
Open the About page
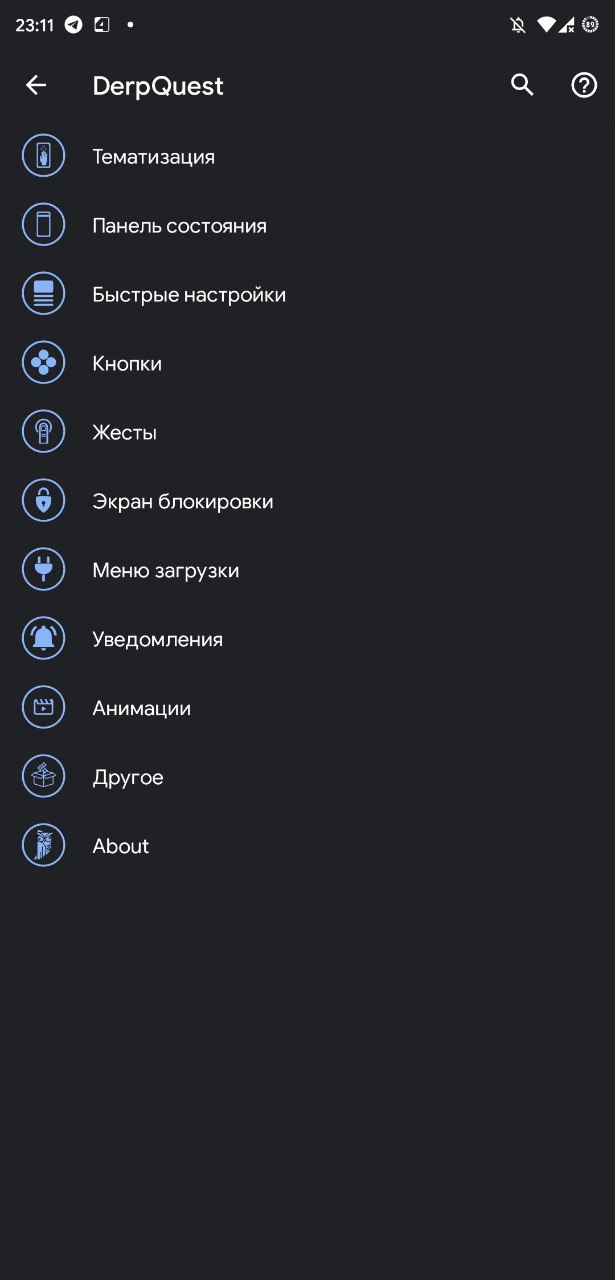click(120, 847)
